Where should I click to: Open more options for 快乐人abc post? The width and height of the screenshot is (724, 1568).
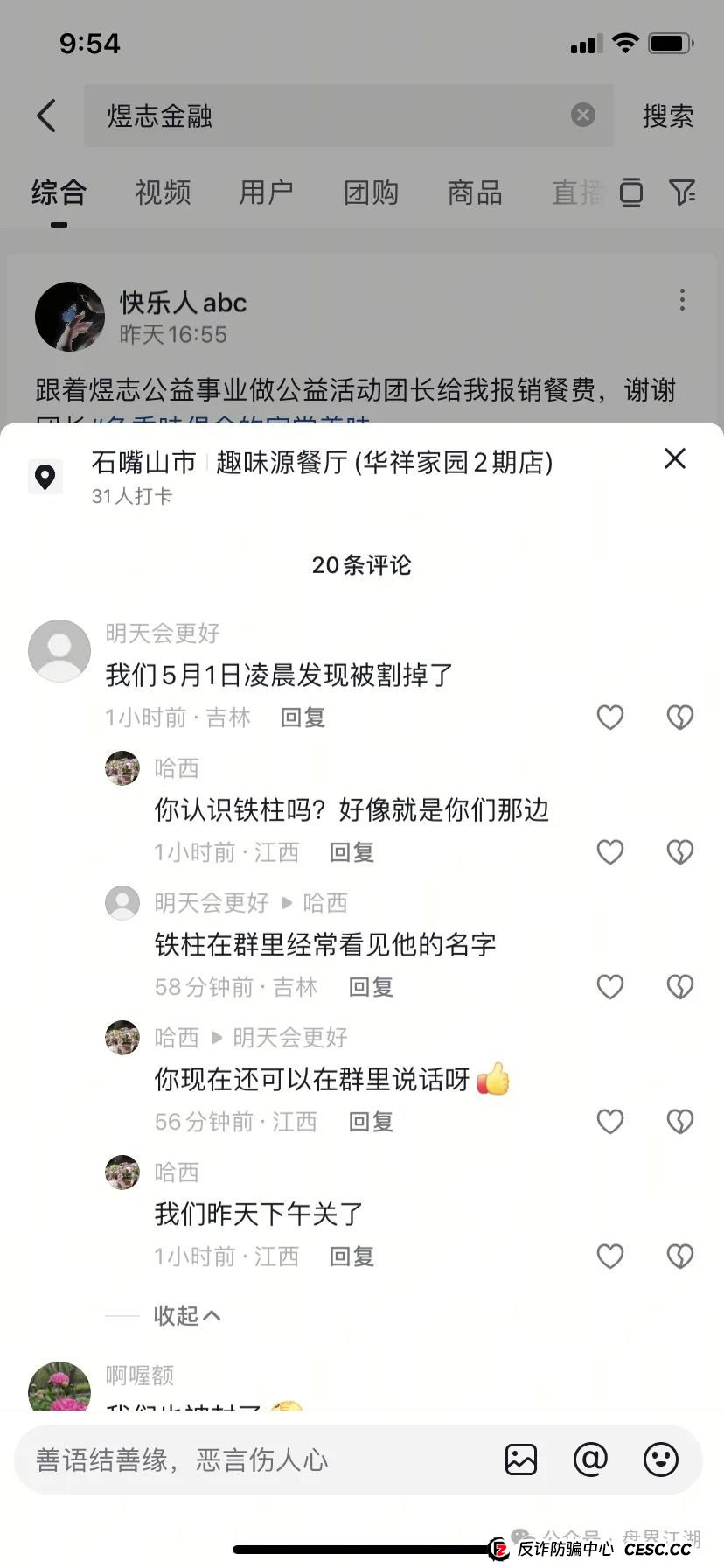(x=682, y=300)
